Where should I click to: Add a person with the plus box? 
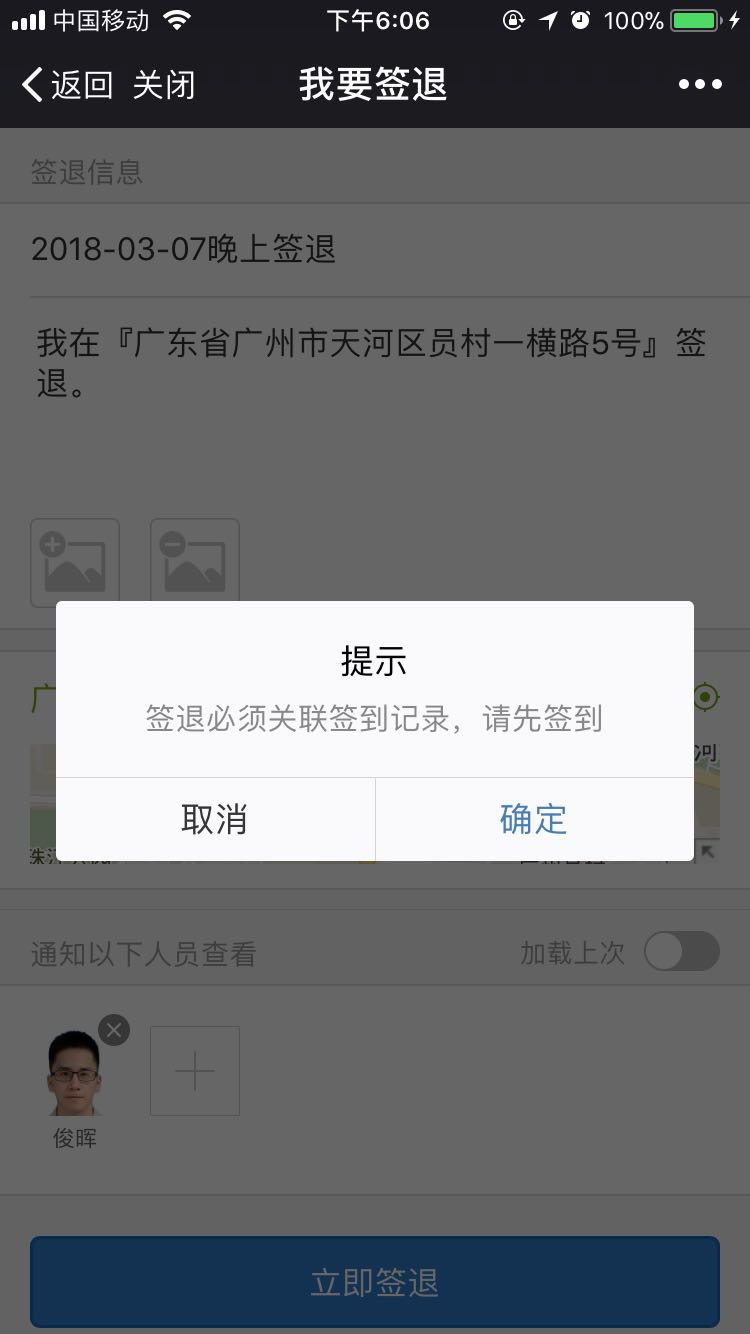tap(195, 1071)
